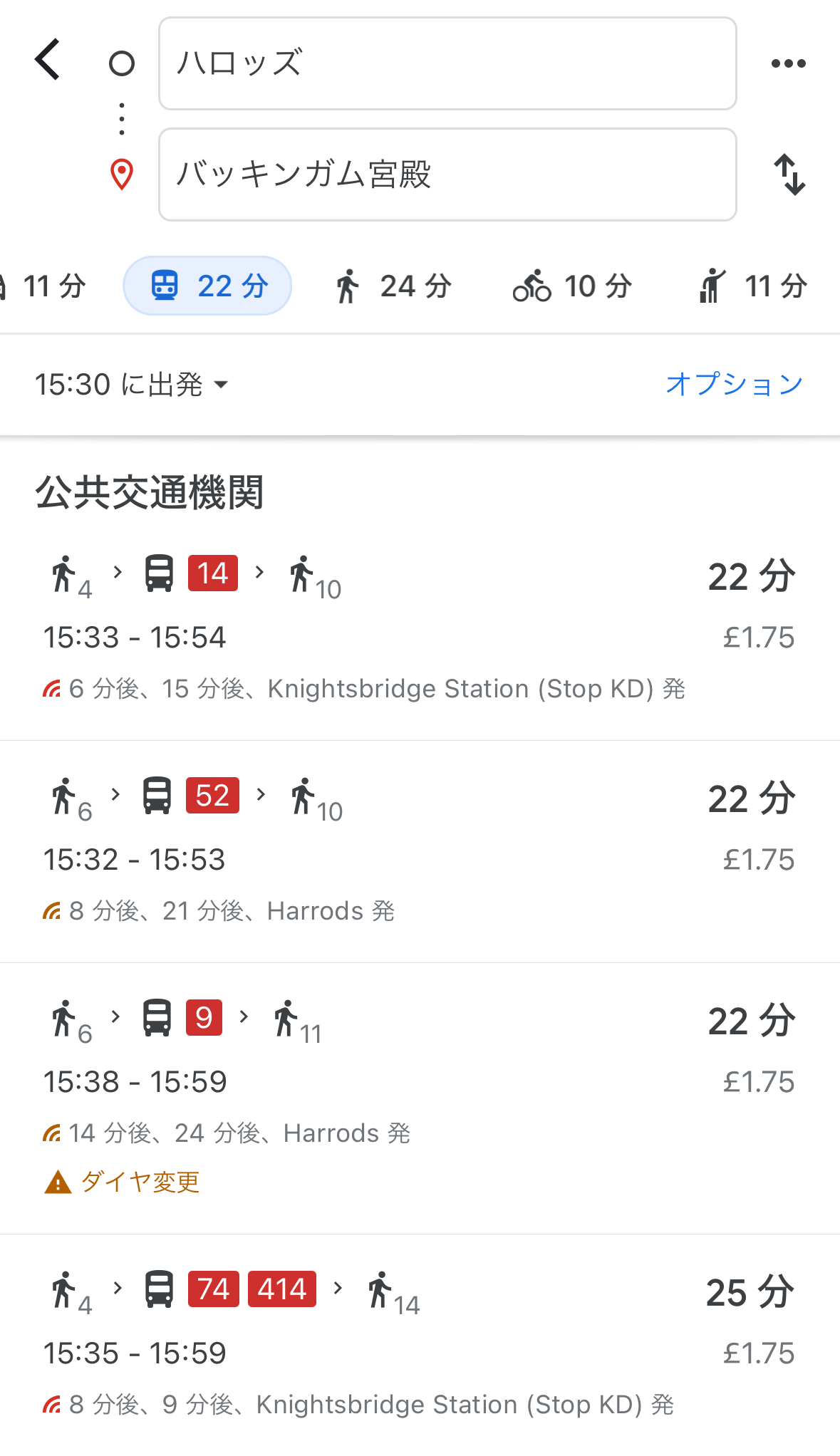Open the bus 52 route 15:32 - 15:53
The height and width of the screenshot is (1456, 840).
[x=420, y=852]
